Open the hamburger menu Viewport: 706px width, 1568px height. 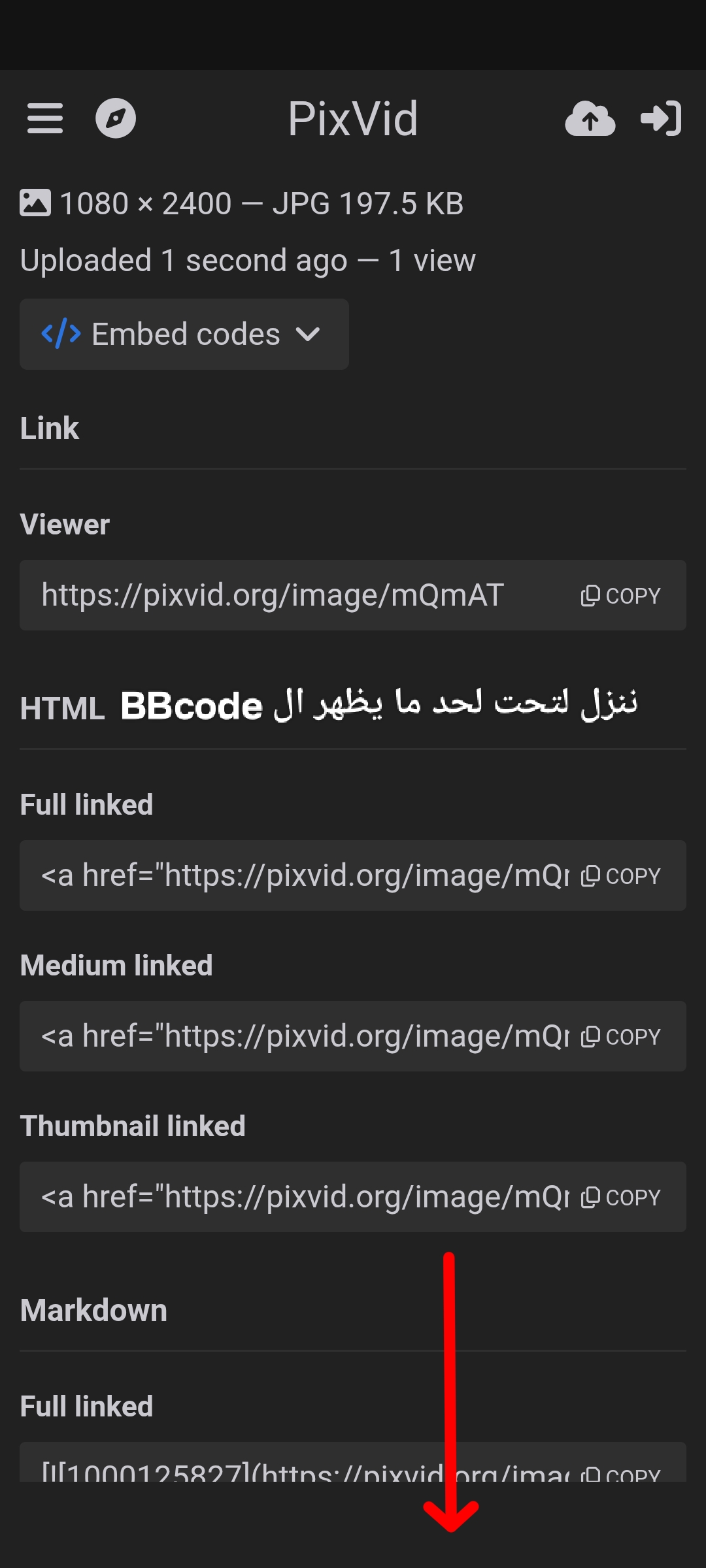coord(45,118)
